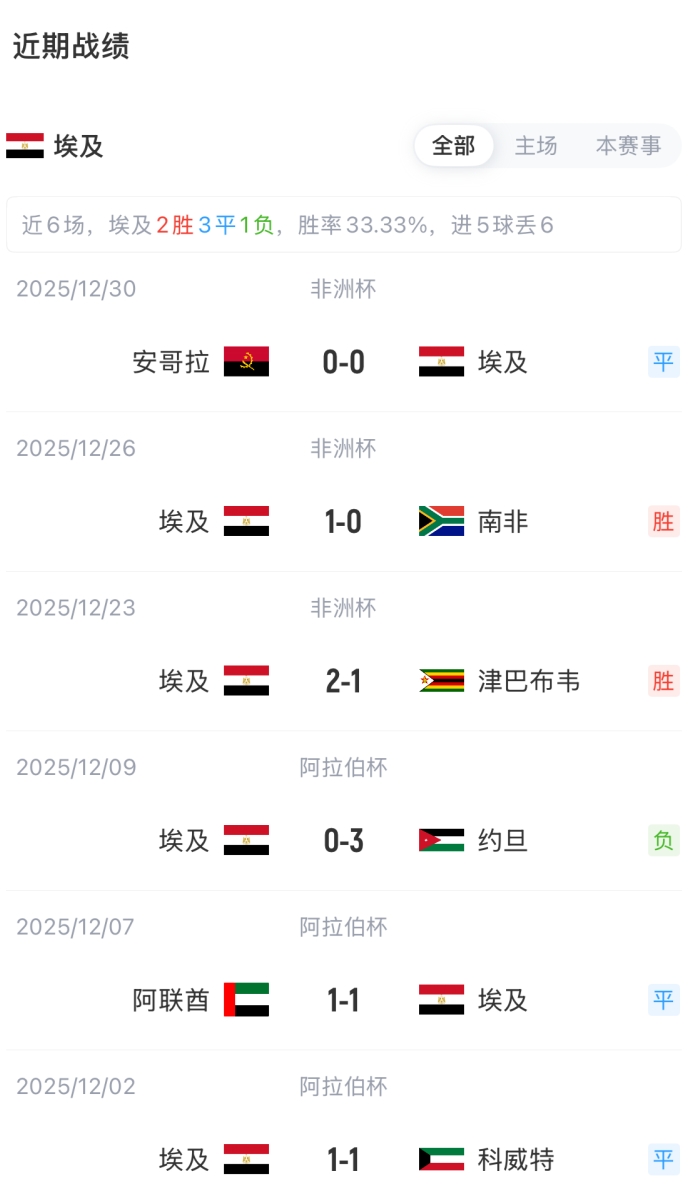Open the 埃及 vs 科威特 1-1 match
This screenshot has height=1197, width=691.
(343, 1160)
